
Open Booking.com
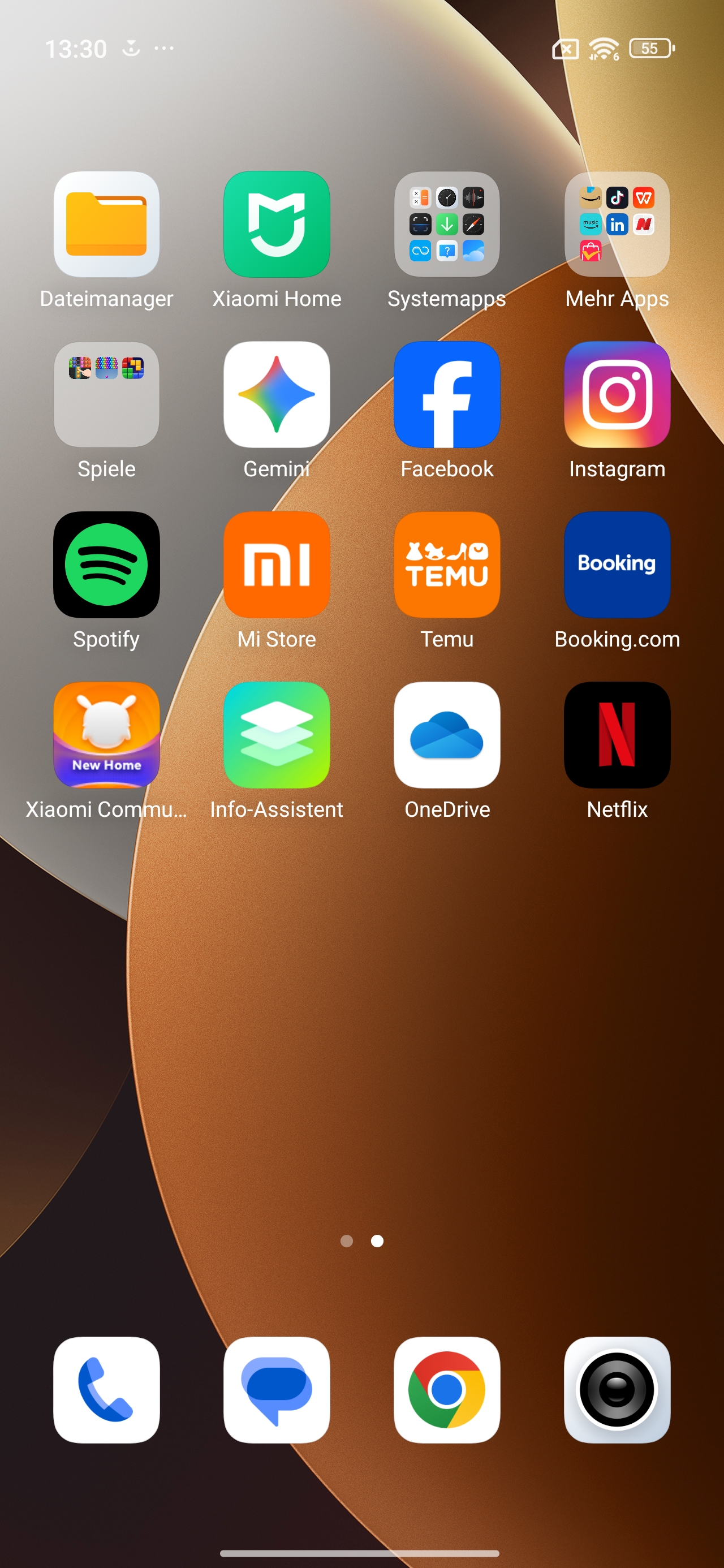[617, 565]
